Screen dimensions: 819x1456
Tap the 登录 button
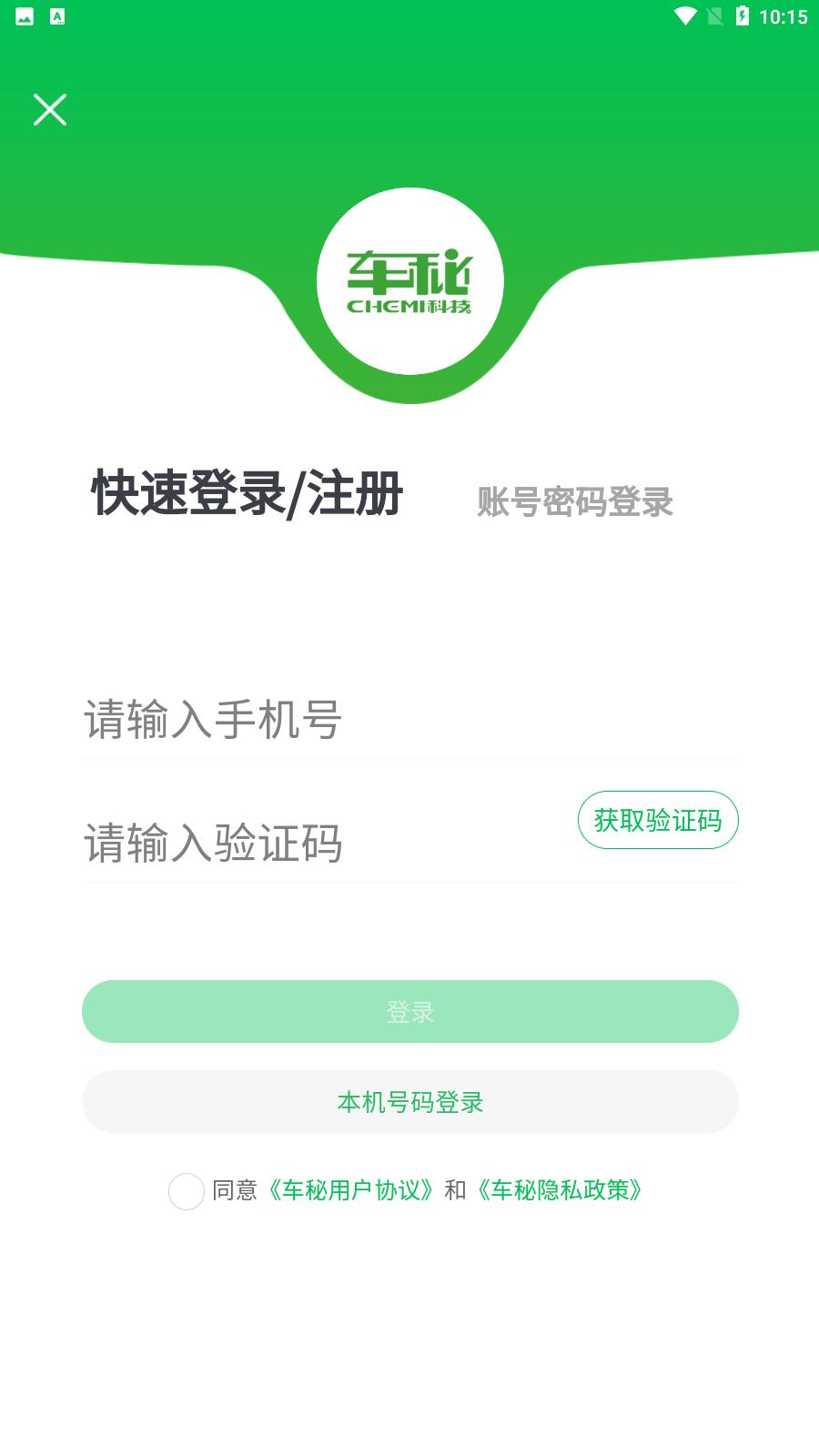coord(409,1011)
